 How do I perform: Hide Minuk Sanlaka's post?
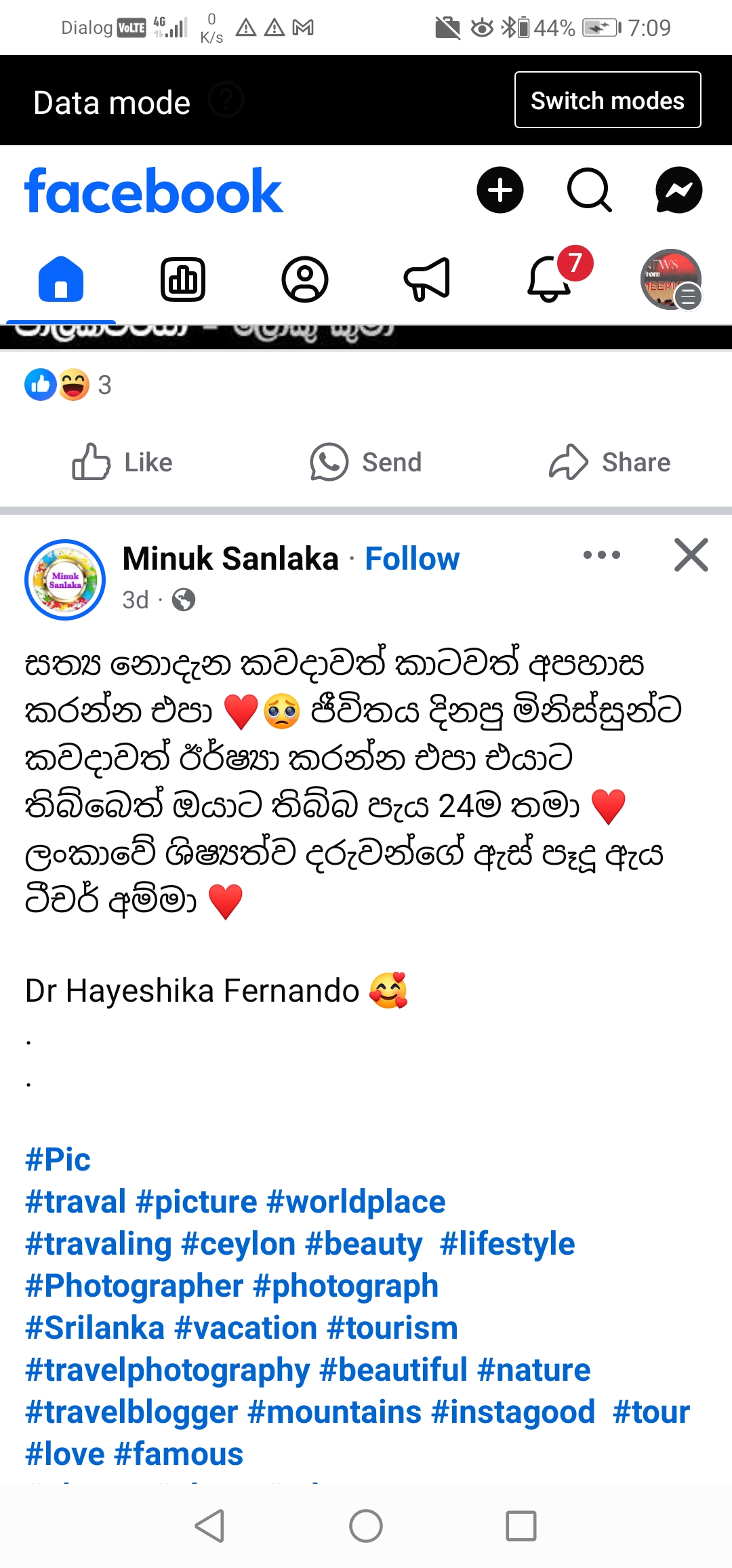point(691,555)
